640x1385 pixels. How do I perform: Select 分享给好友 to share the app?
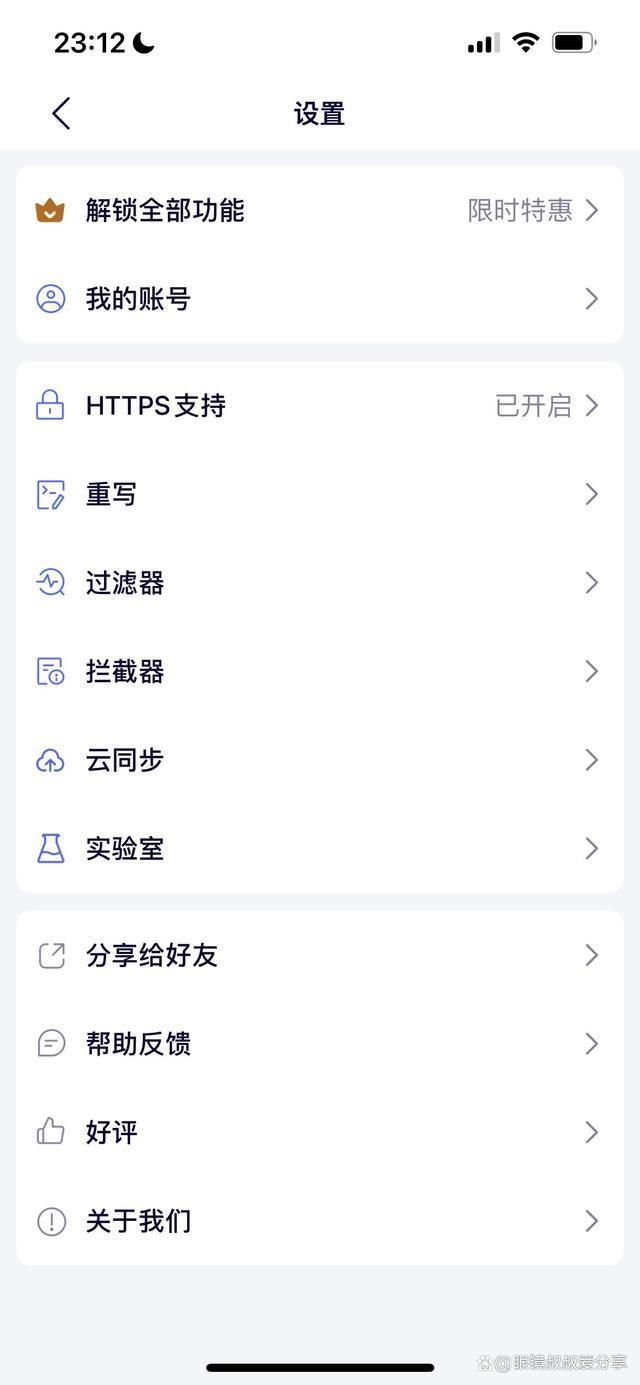320,955
